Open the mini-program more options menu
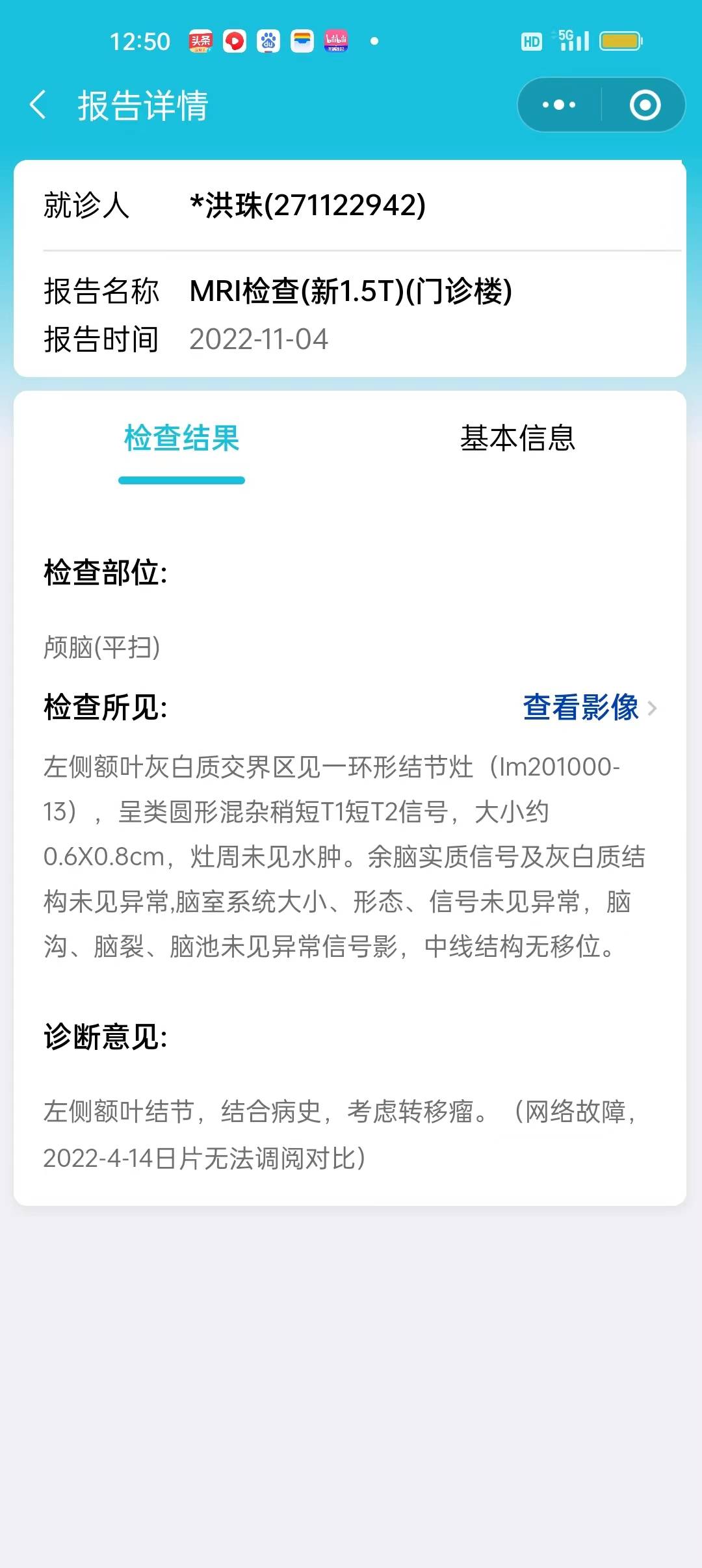 pyautogui.click(x=559, y=104)
